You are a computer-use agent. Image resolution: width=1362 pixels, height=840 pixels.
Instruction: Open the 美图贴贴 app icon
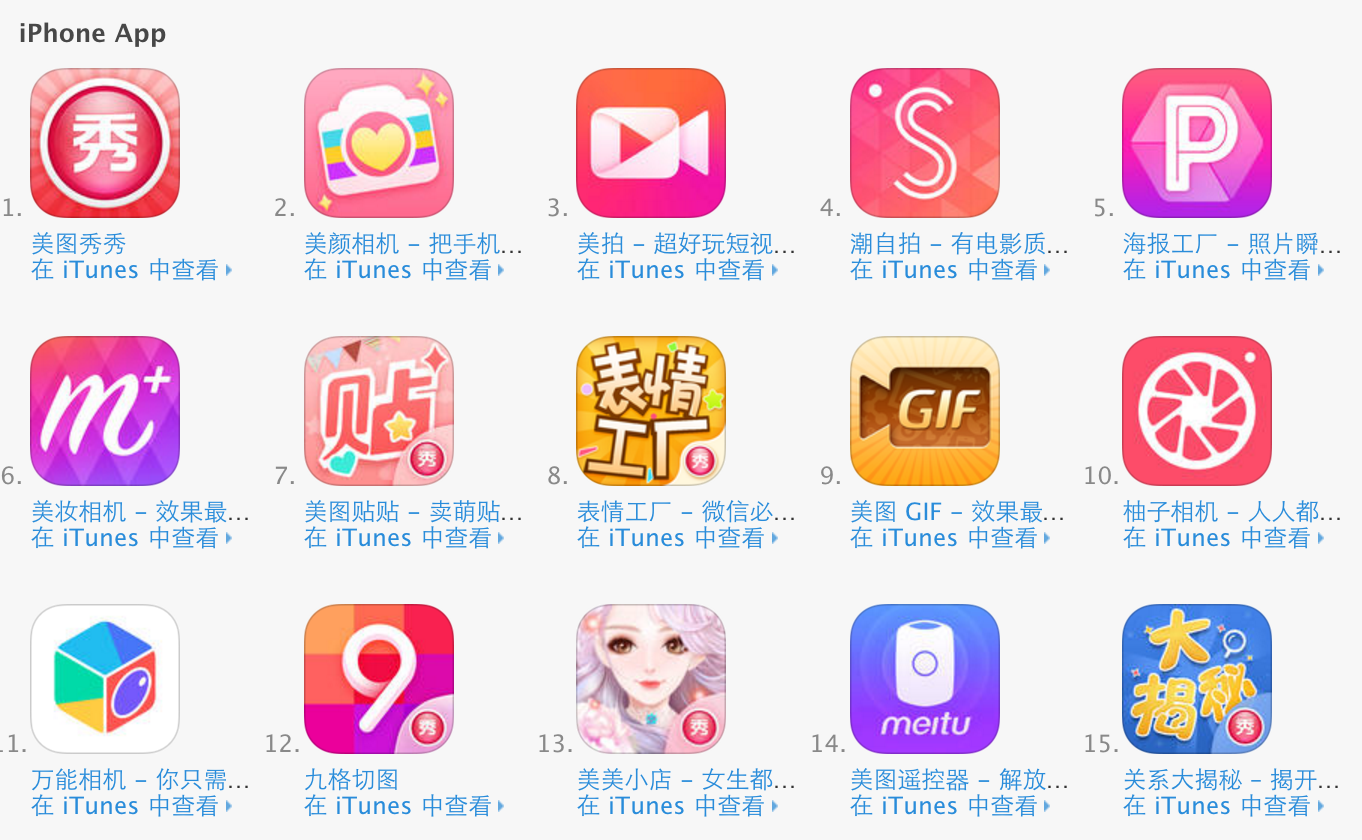pyautogui.click(x=378, y=411)
